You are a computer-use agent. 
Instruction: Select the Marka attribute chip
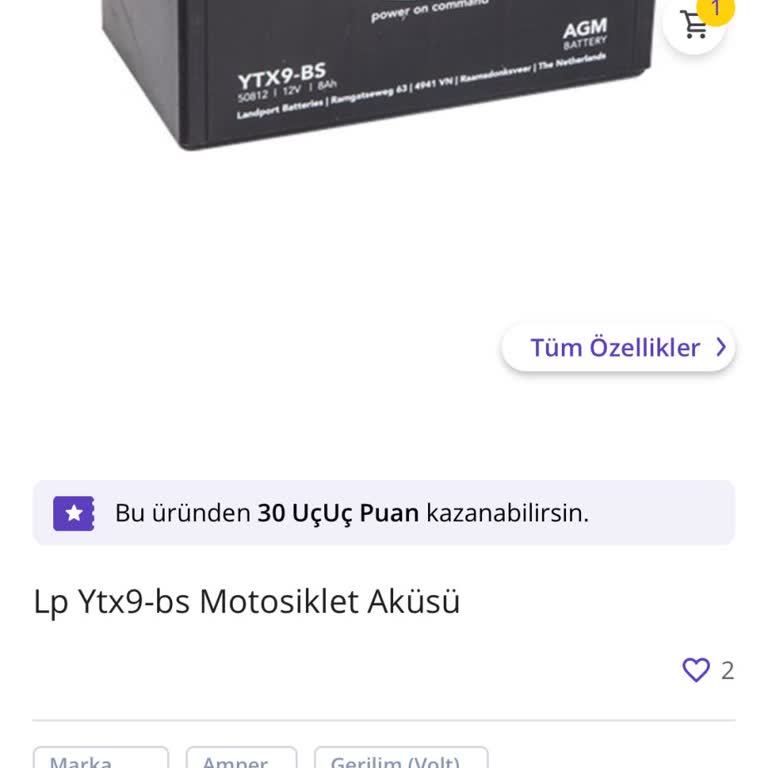[x=100, y=759]
